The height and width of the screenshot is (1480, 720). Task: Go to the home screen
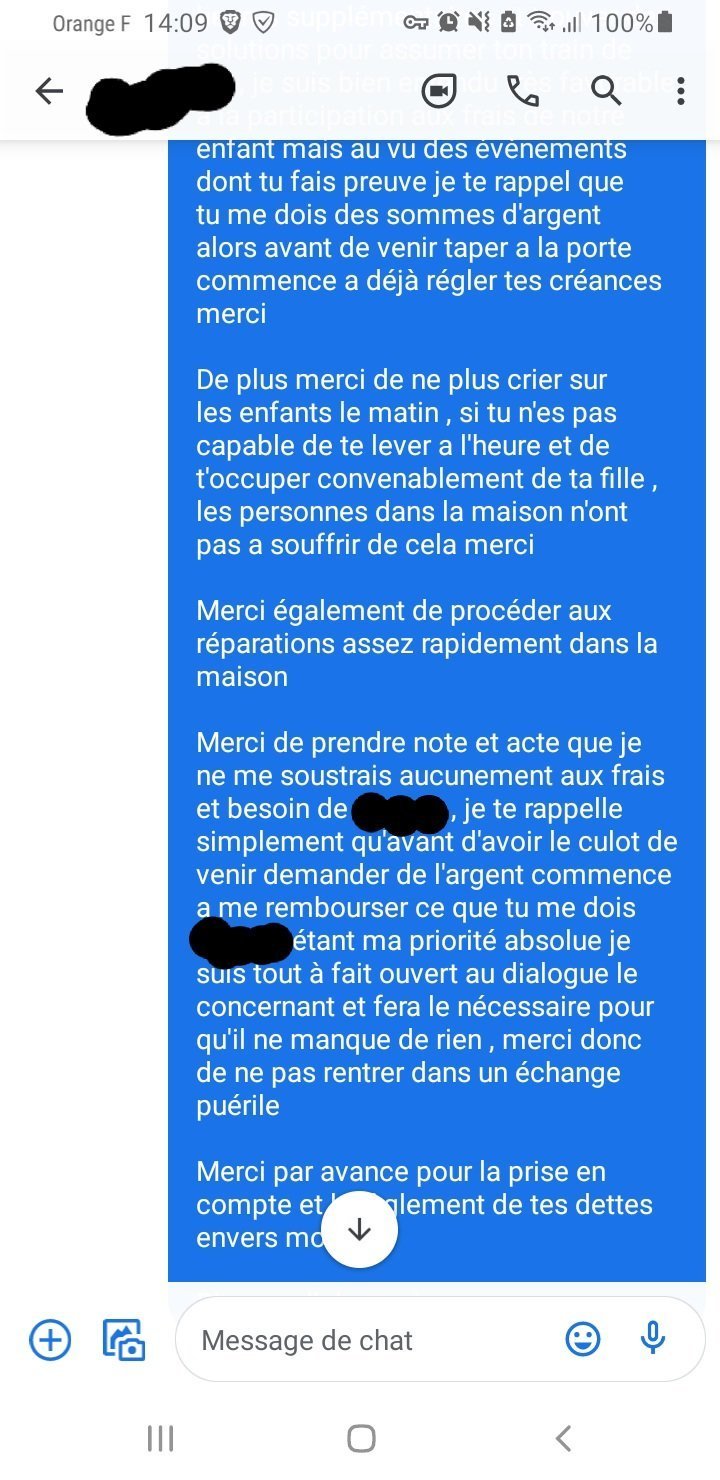click(361, 1438)
